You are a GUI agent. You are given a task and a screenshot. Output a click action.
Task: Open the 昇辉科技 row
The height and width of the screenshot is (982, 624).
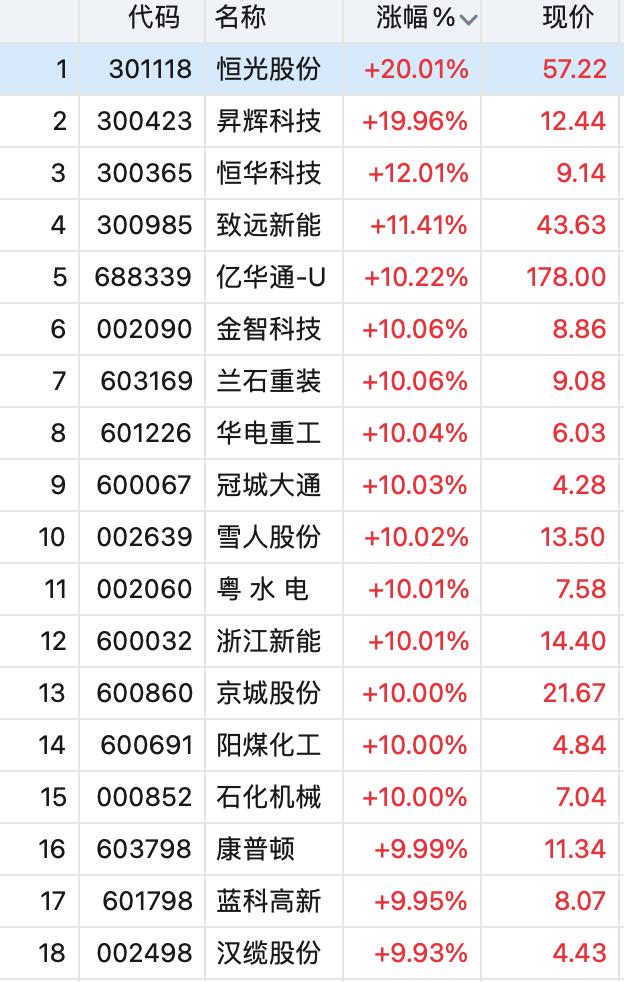point(269,121)
